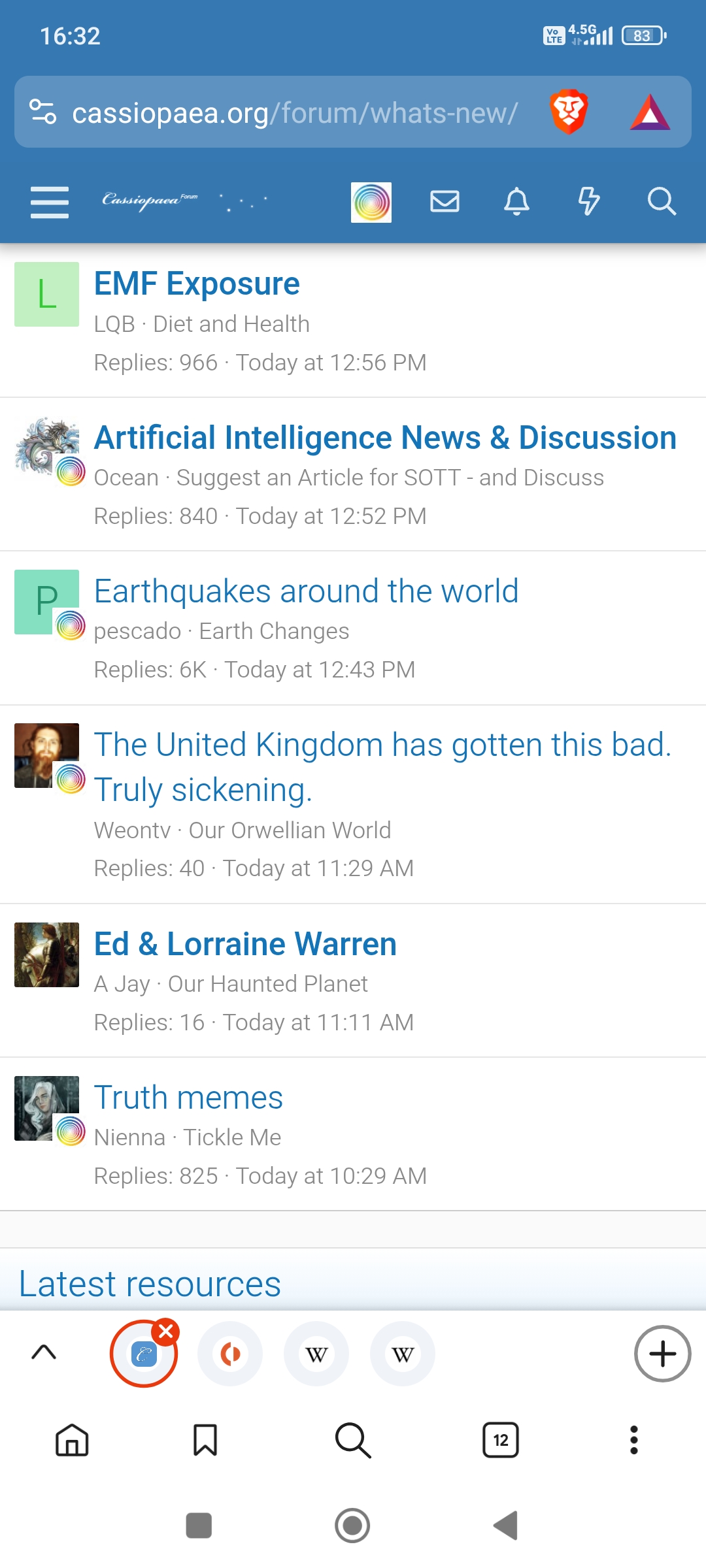The width and height of the screenshot is (706, 1568).
Task: Open Earthquakes around the world thread
Action: point(306,591)
